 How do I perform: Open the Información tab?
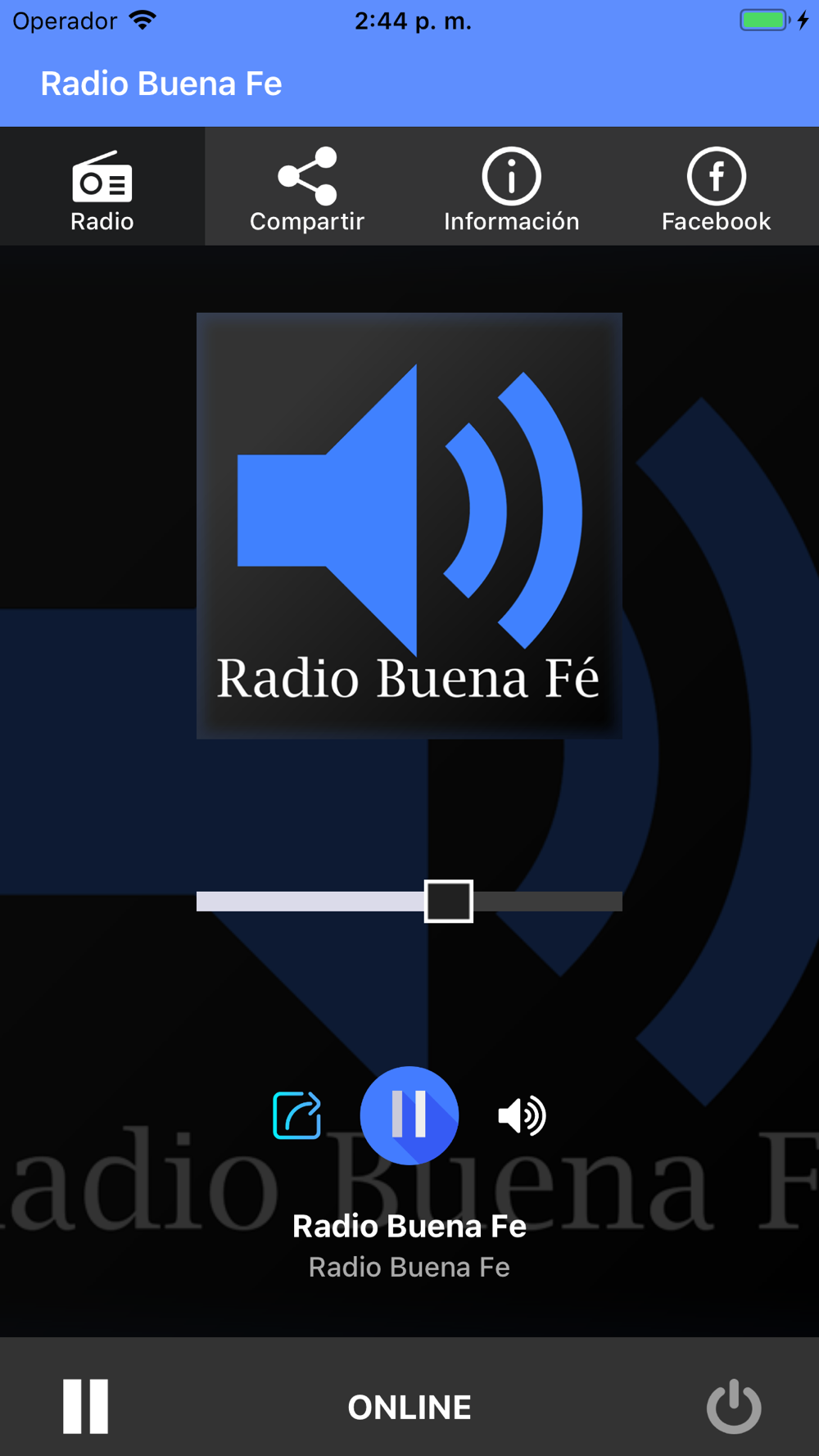pyautogui.click(x=512, y=187)
